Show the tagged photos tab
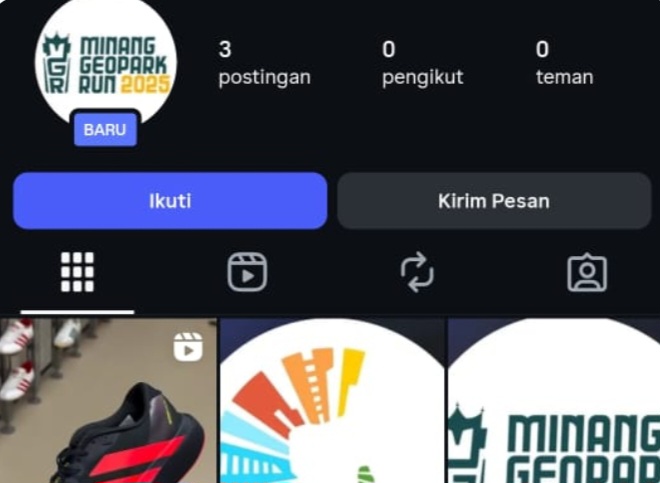This screenshot has width=660, height=483. coord(587,272)
